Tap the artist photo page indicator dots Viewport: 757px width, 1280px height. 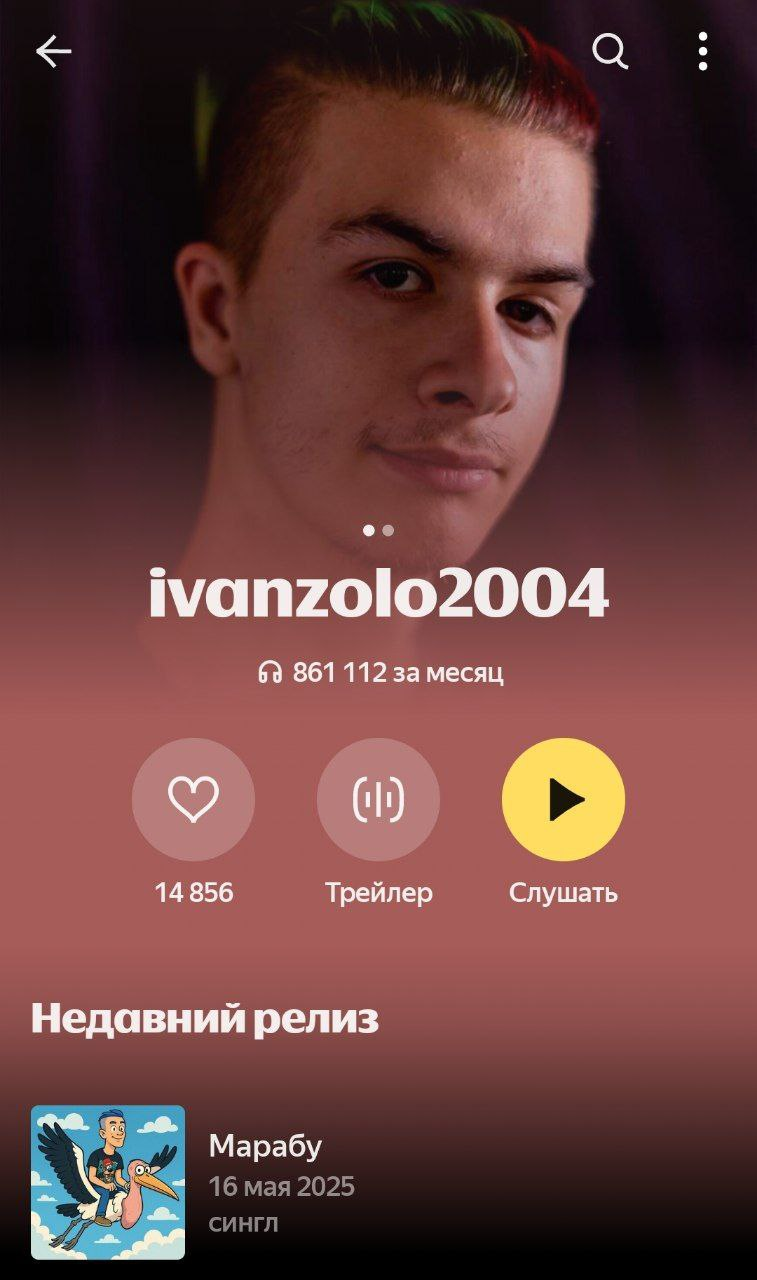[x=378, y=530]
